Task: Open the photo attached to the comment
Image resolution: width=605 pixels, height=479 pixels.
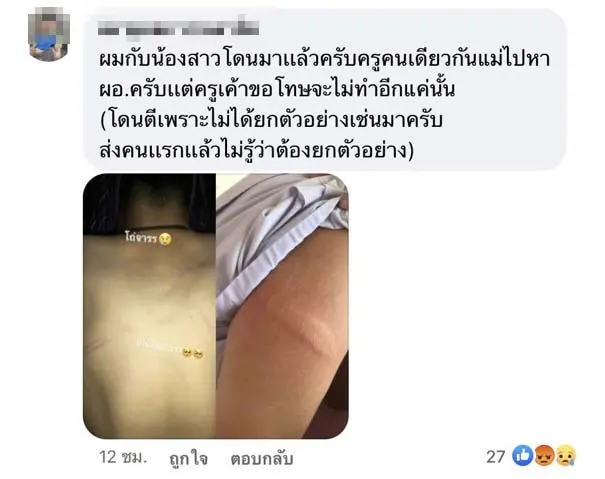Action: pos(215,305)
